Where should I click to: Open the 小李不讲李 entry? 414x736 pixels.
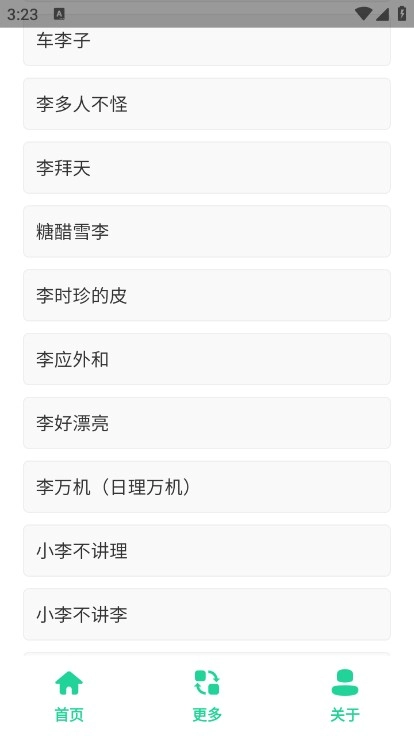[x=207, y=614]
